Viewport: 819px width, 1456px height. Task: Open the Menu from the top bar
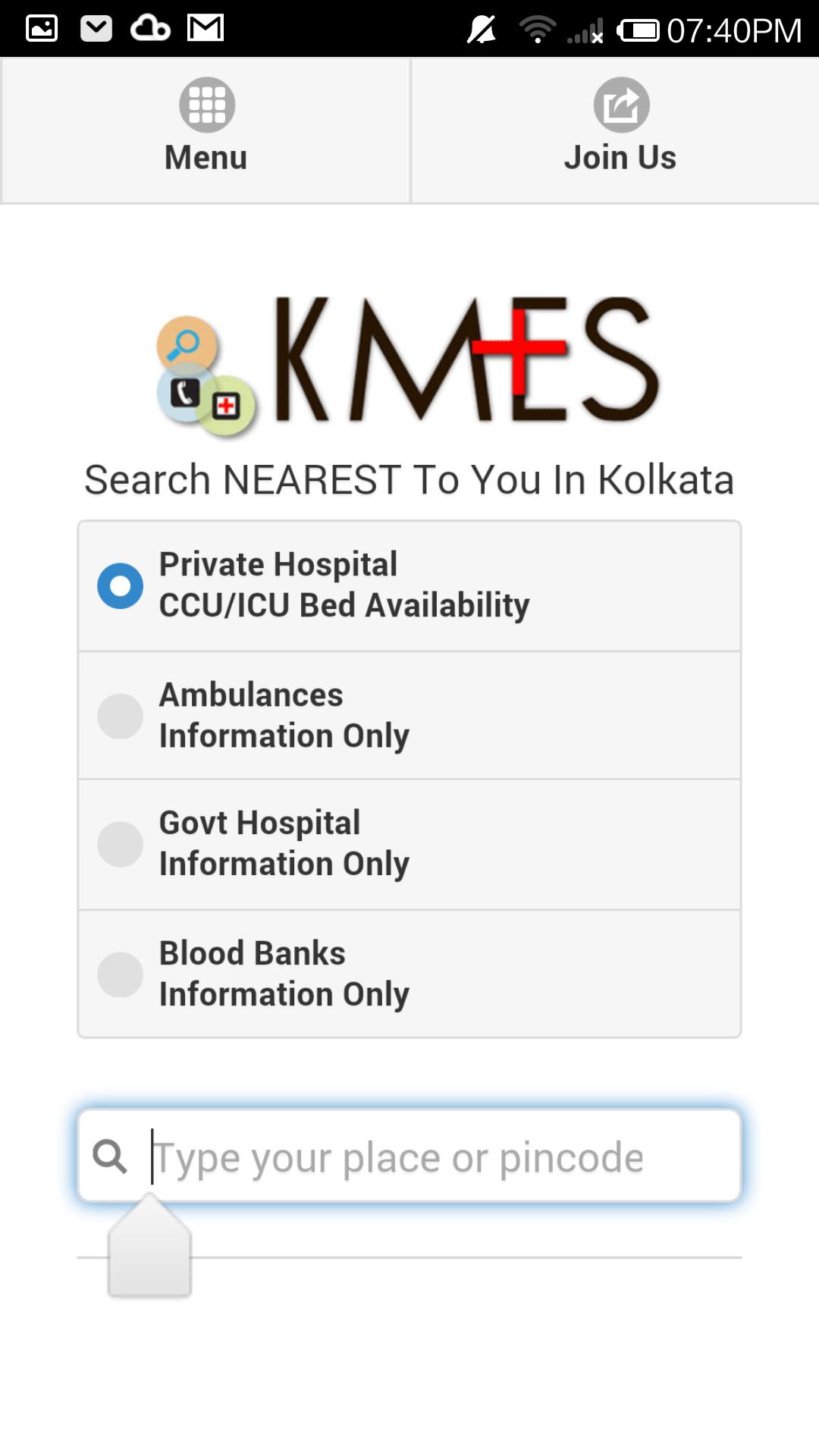[205, 129]
